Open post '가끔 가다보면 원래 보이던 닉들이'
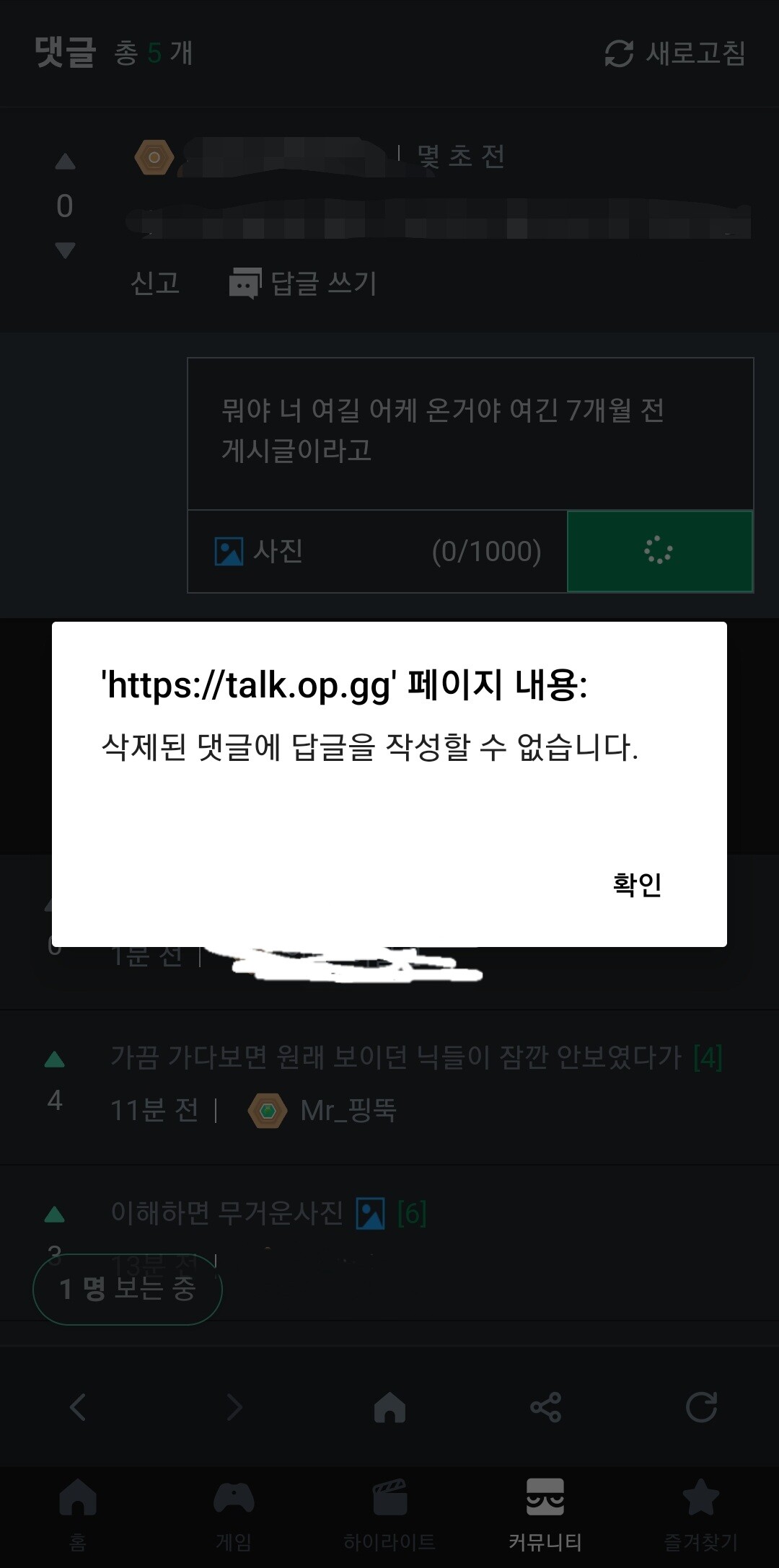Image resolution: width=779 pixels, height=1568 pixels. click(x=395, y=1057)
